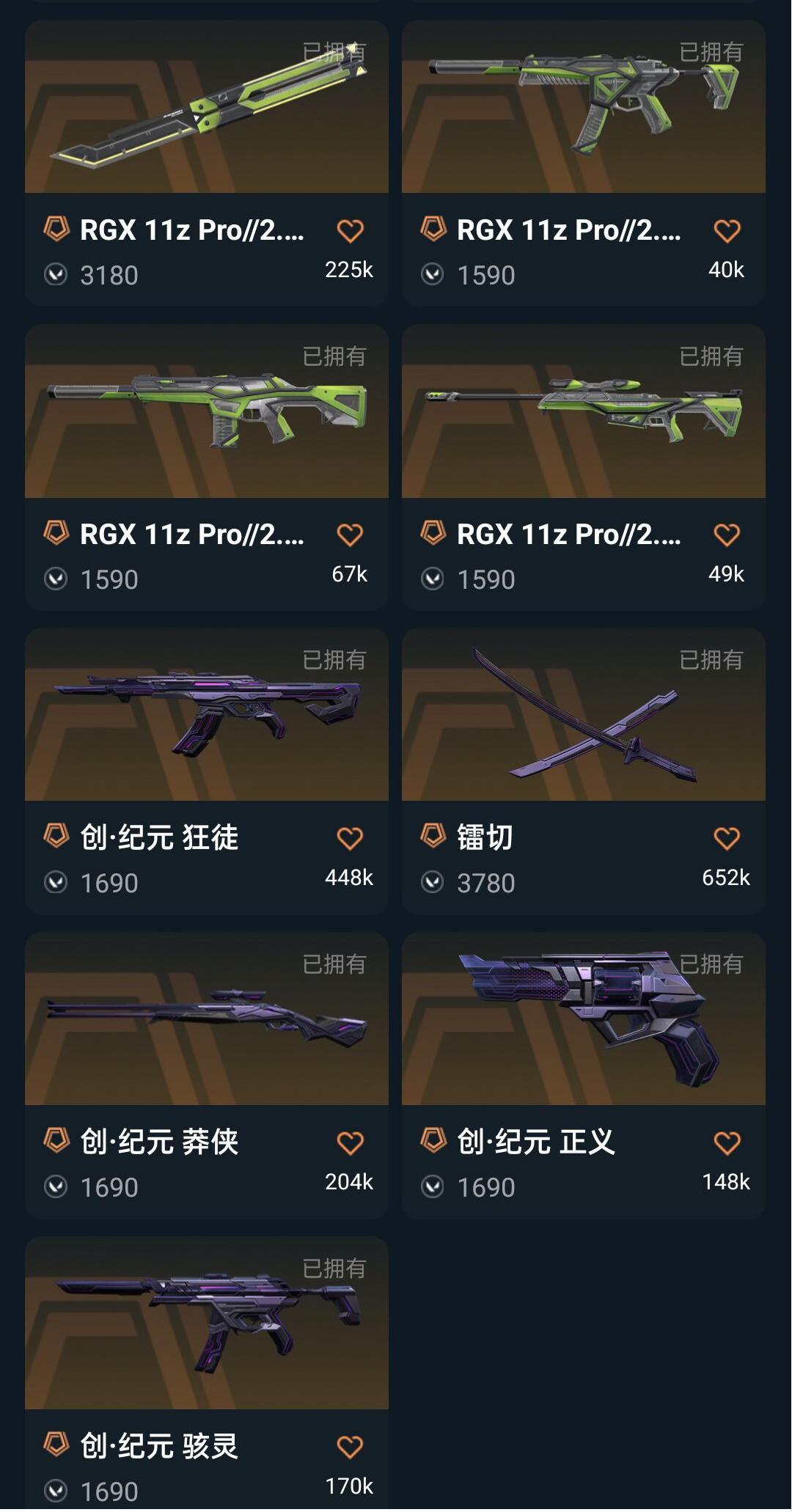Open the RGX 11z Pro card priced 3180
The width and height of the screenshot is (792, 1512).
point(207,163)
